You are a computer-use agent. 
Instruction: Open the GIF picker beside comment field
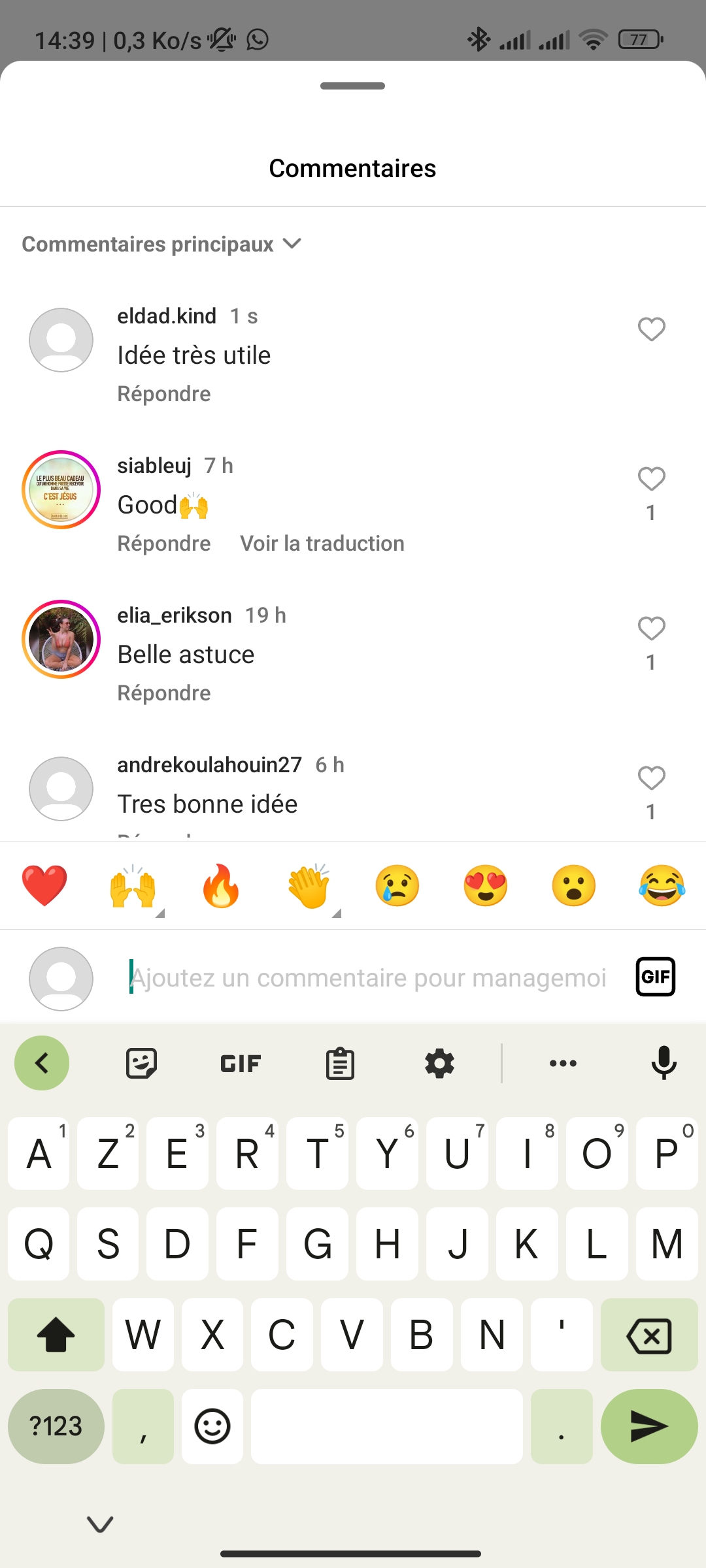655,977
